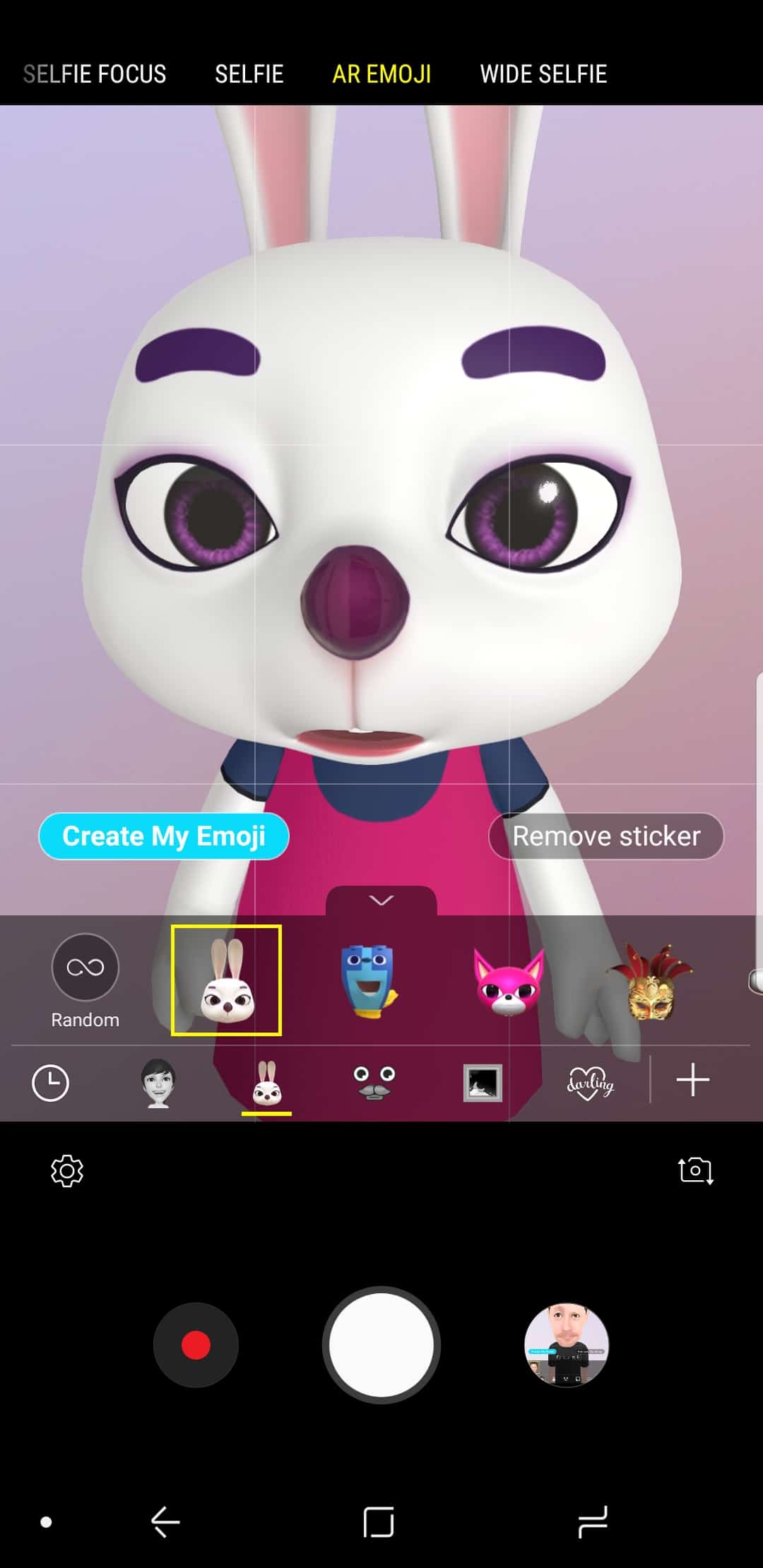Open the googly eyes mustache sticker category
Screen dimensions: 763x1568
point(374,1083)
